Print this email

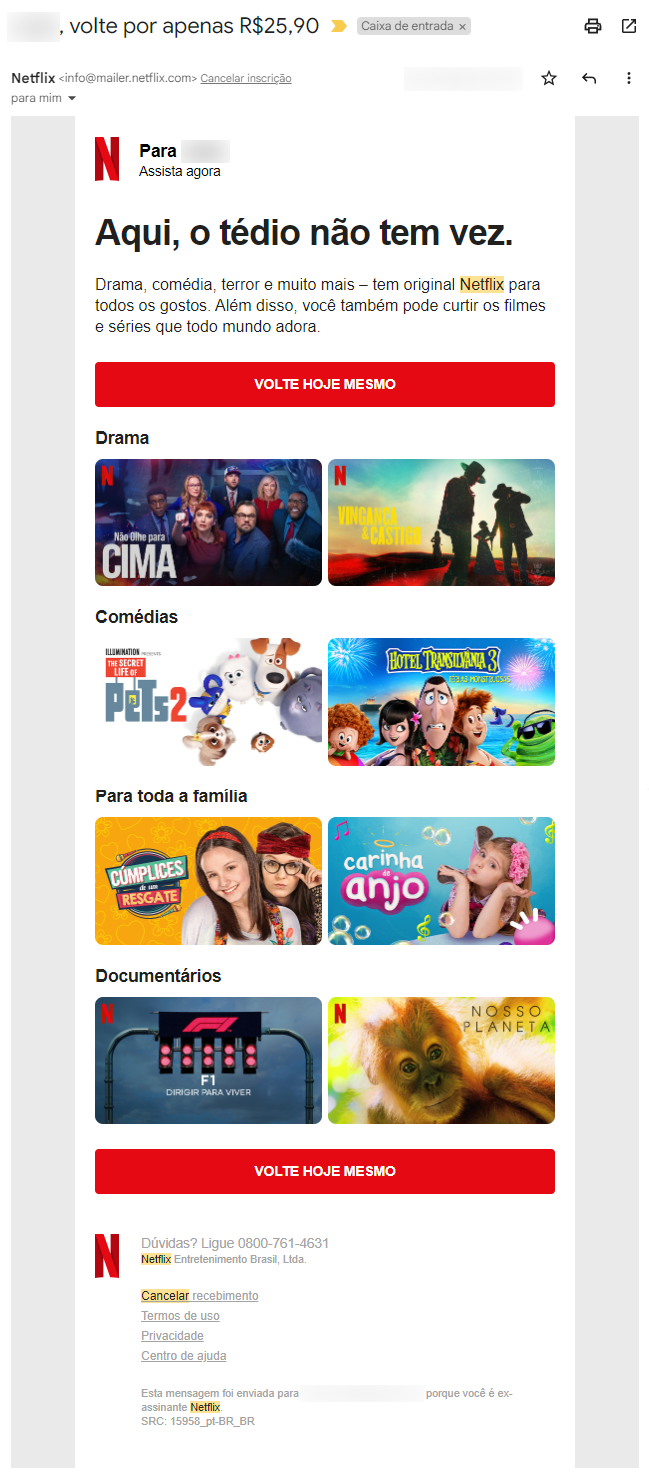pos(593,26)
